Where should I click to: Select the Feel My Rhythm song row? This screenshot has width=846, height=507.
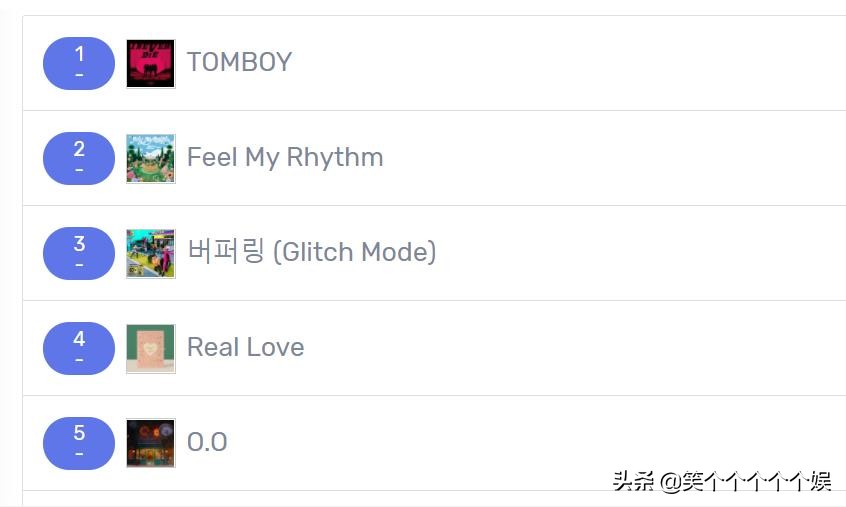pyautogui.click(x=285, y=158)
